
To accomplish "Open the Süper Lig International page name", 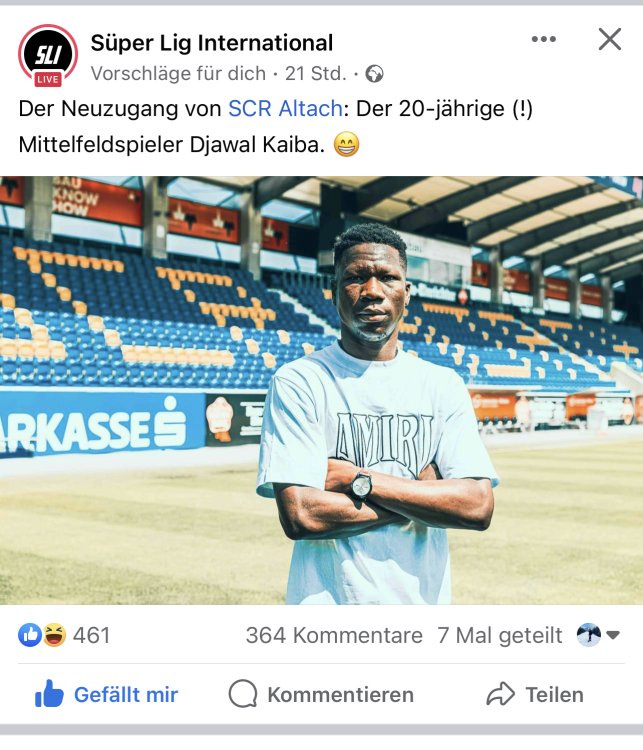I will pyautogui.click(x=211, y=42).
